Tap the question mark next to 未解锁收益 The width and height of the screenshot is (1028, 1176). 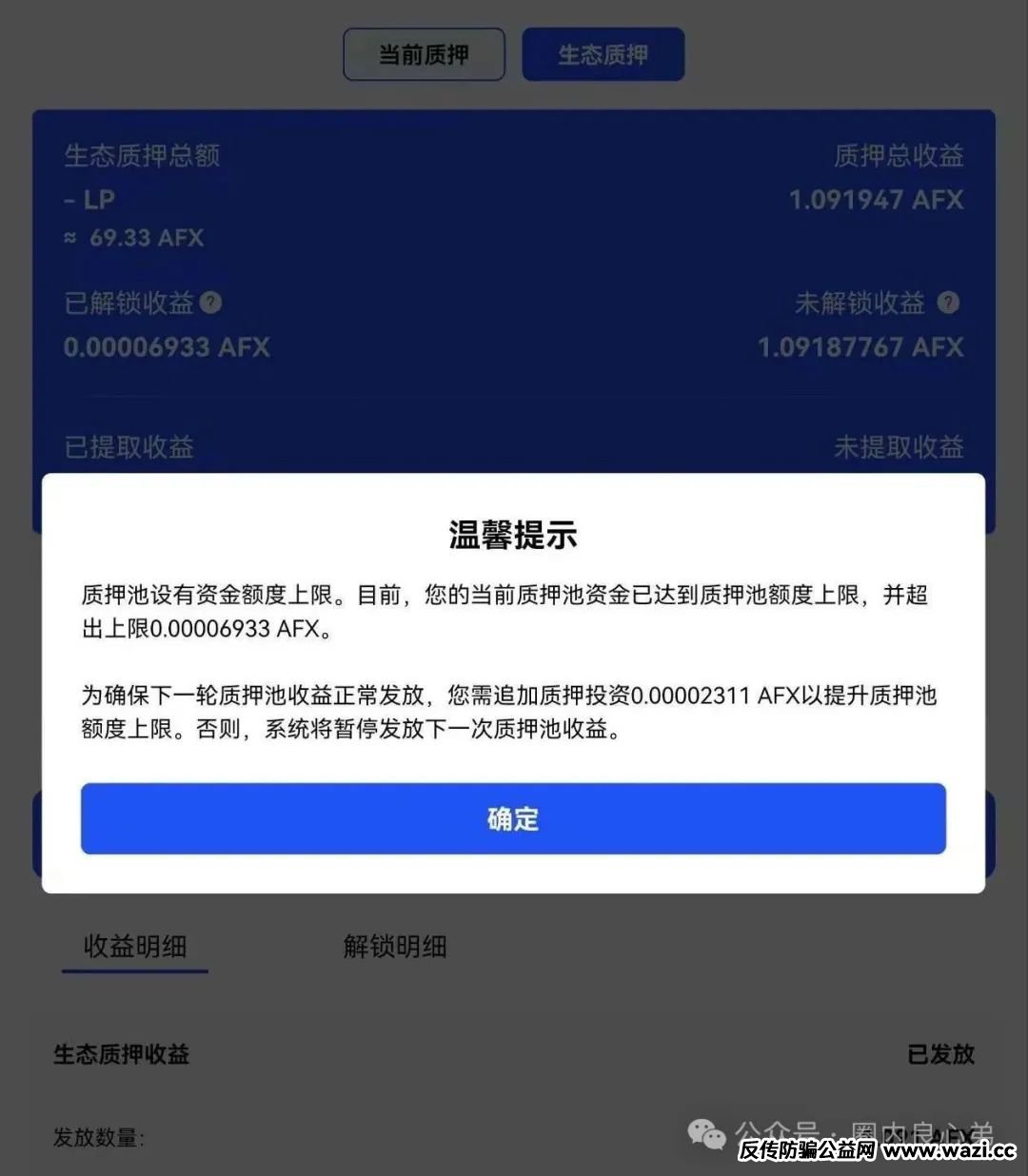tap(947, 303)
